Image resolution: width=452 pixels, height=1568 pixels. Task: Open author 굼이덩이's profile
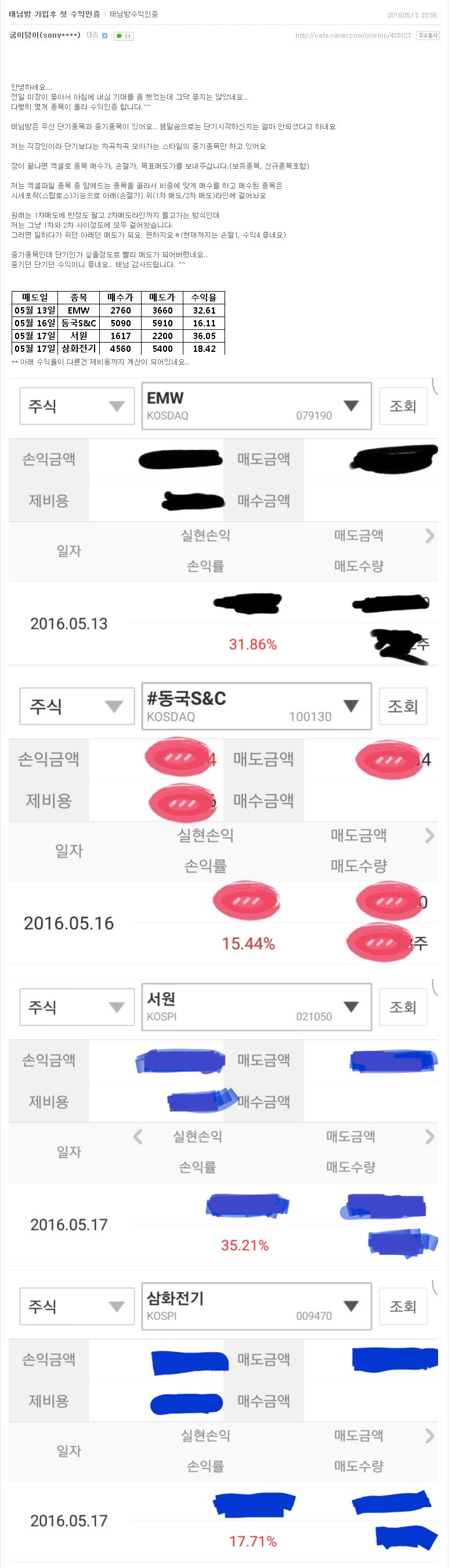click(x=45, y=35)
